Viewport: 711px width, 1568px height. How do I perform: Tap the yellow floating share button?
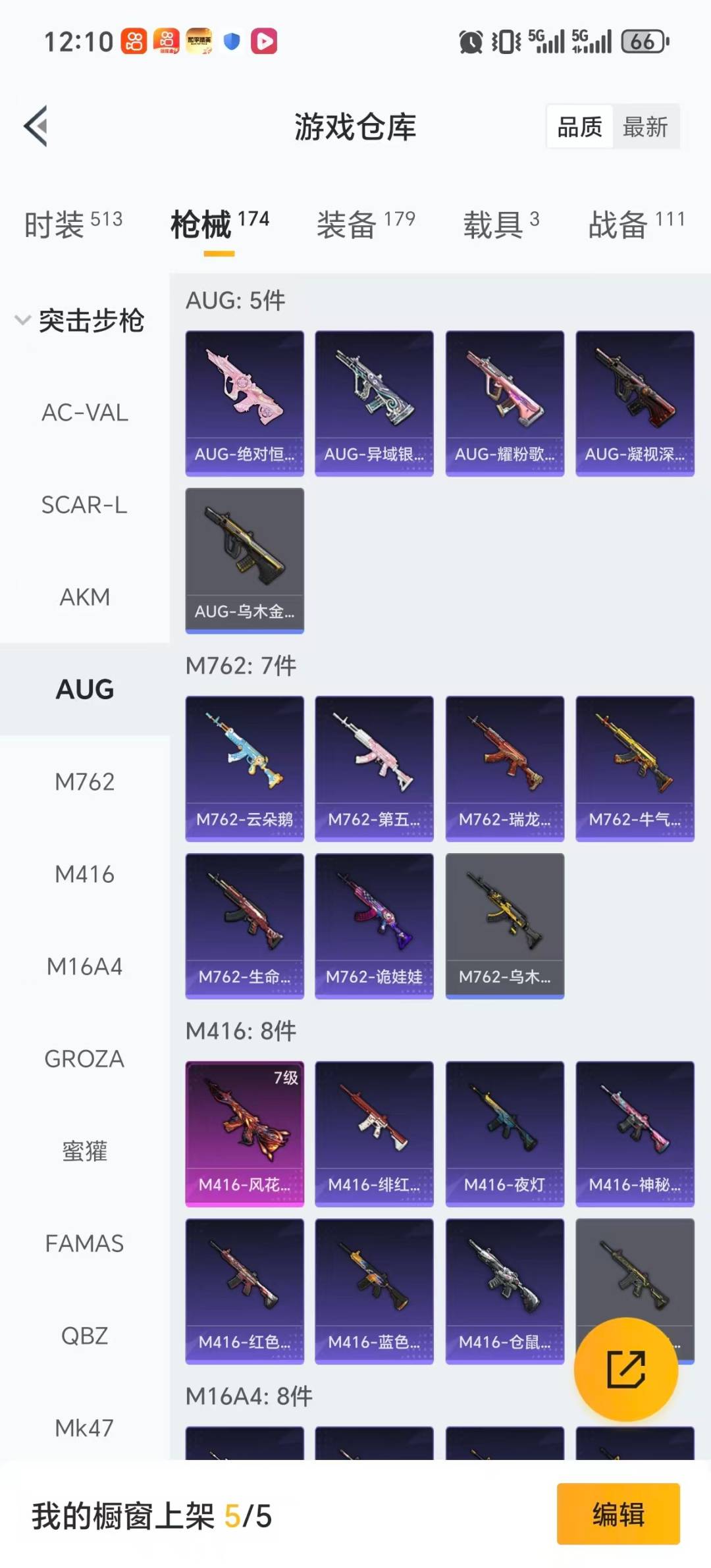625,1369
